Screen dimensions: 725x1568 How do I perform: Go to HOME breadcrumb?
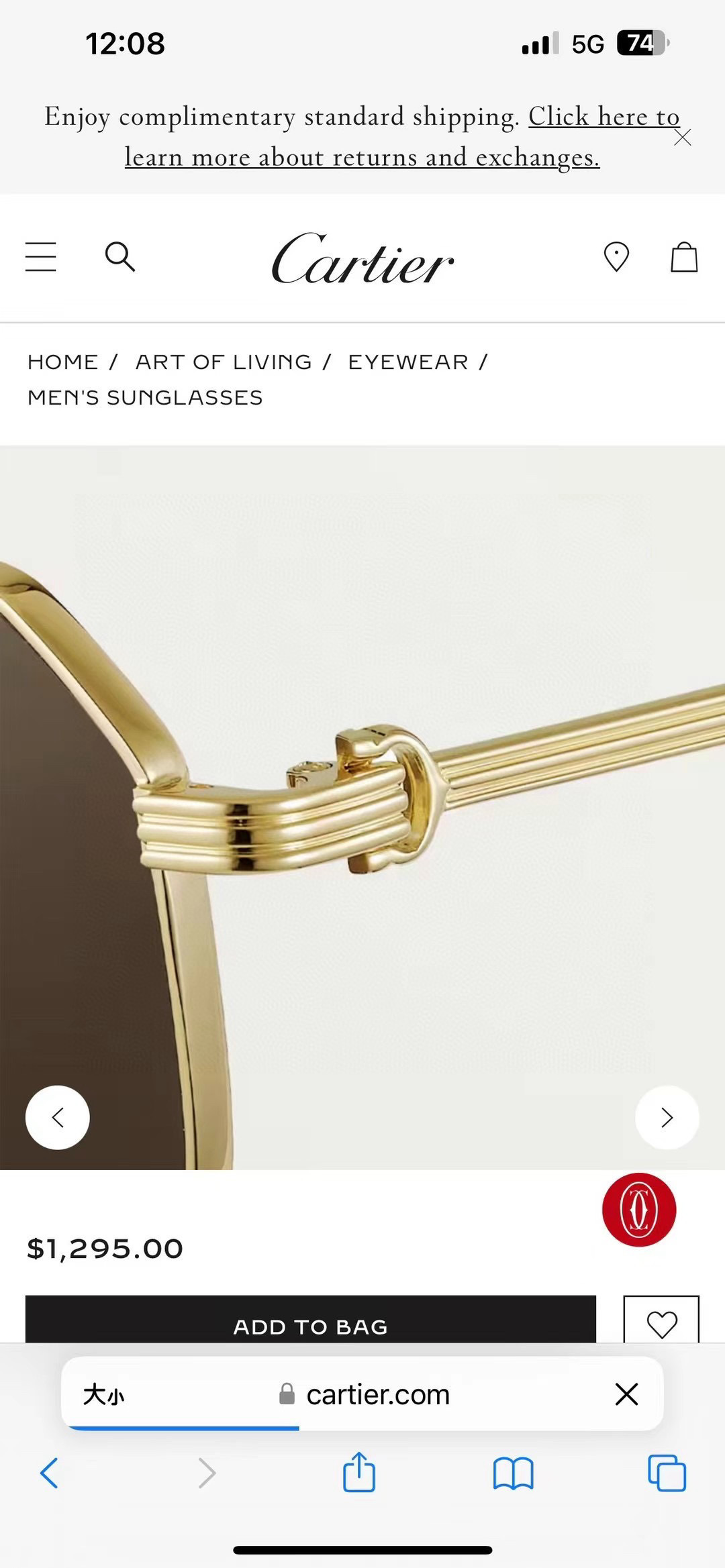63,362
